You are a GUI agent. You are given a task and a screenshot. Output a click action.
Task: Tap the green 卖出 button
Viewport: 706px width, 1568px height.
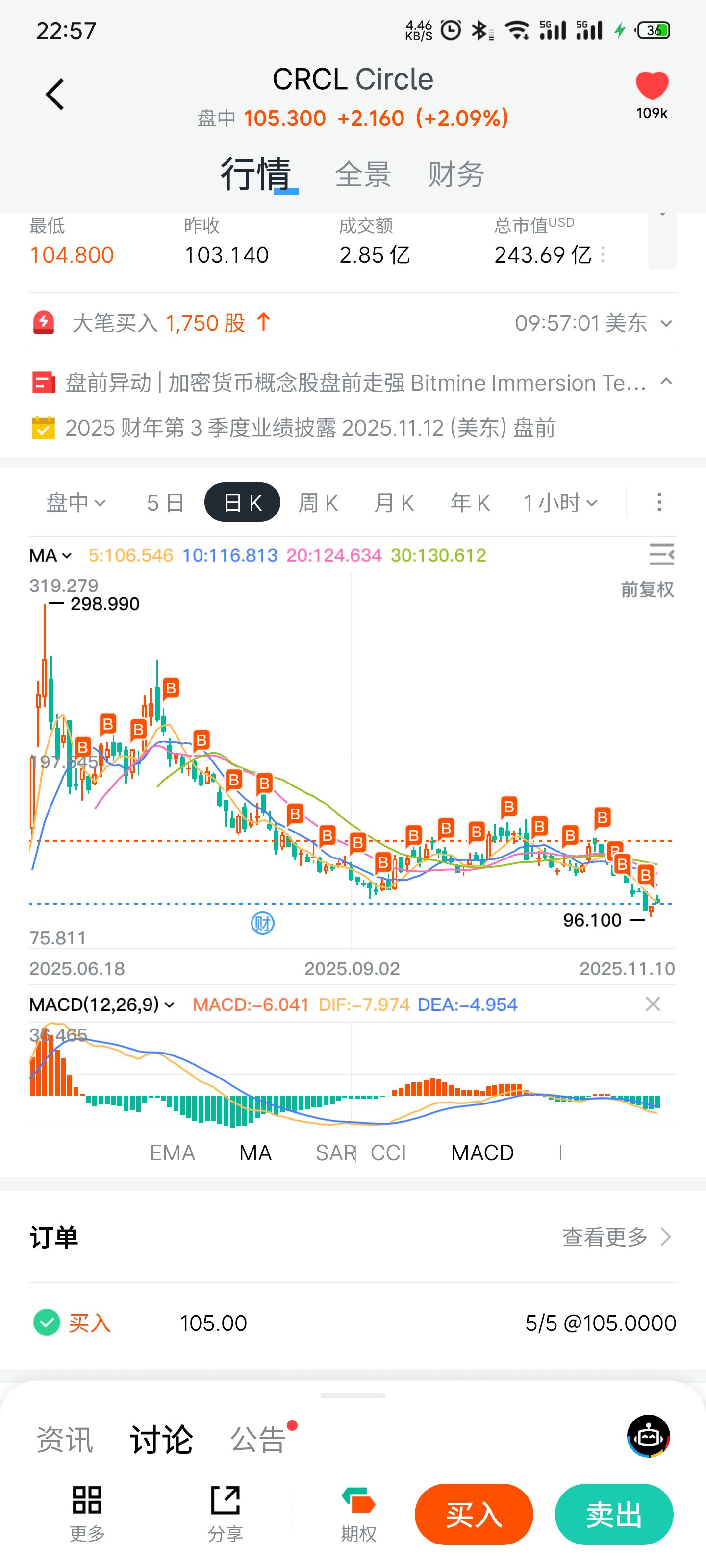tap(614, 1515)
